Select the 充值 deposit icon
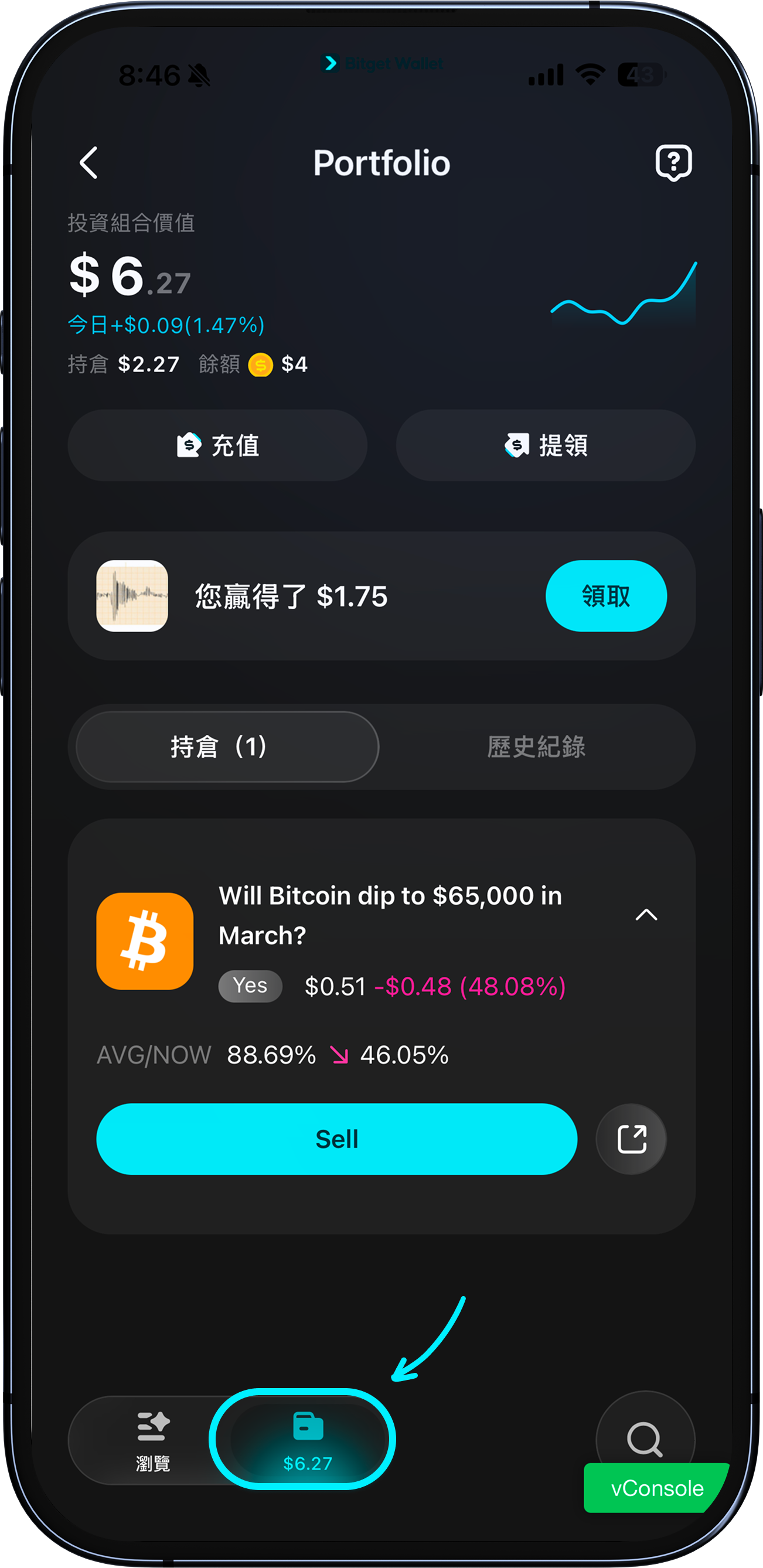This screenshot has height=1568, width=763. pos(188,445)
